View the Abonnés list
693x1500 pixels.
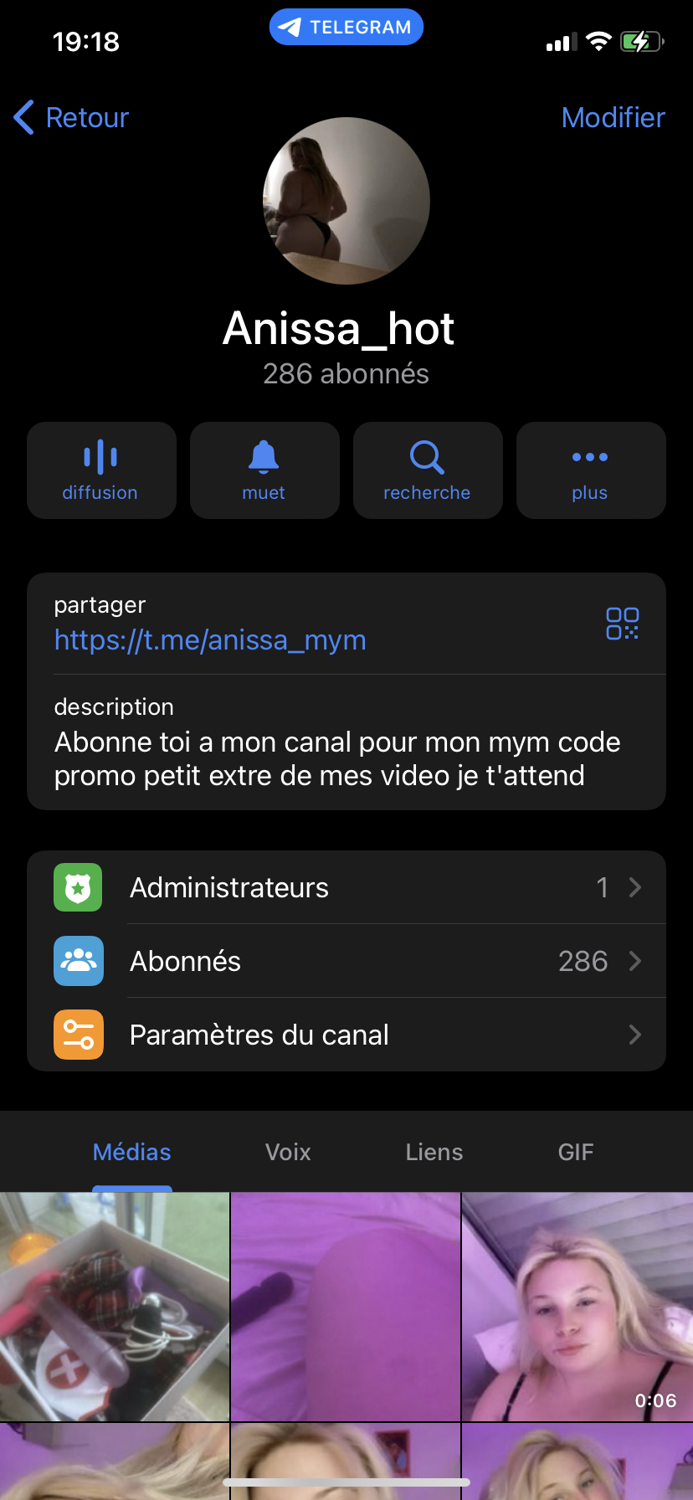tap(346, 961)
